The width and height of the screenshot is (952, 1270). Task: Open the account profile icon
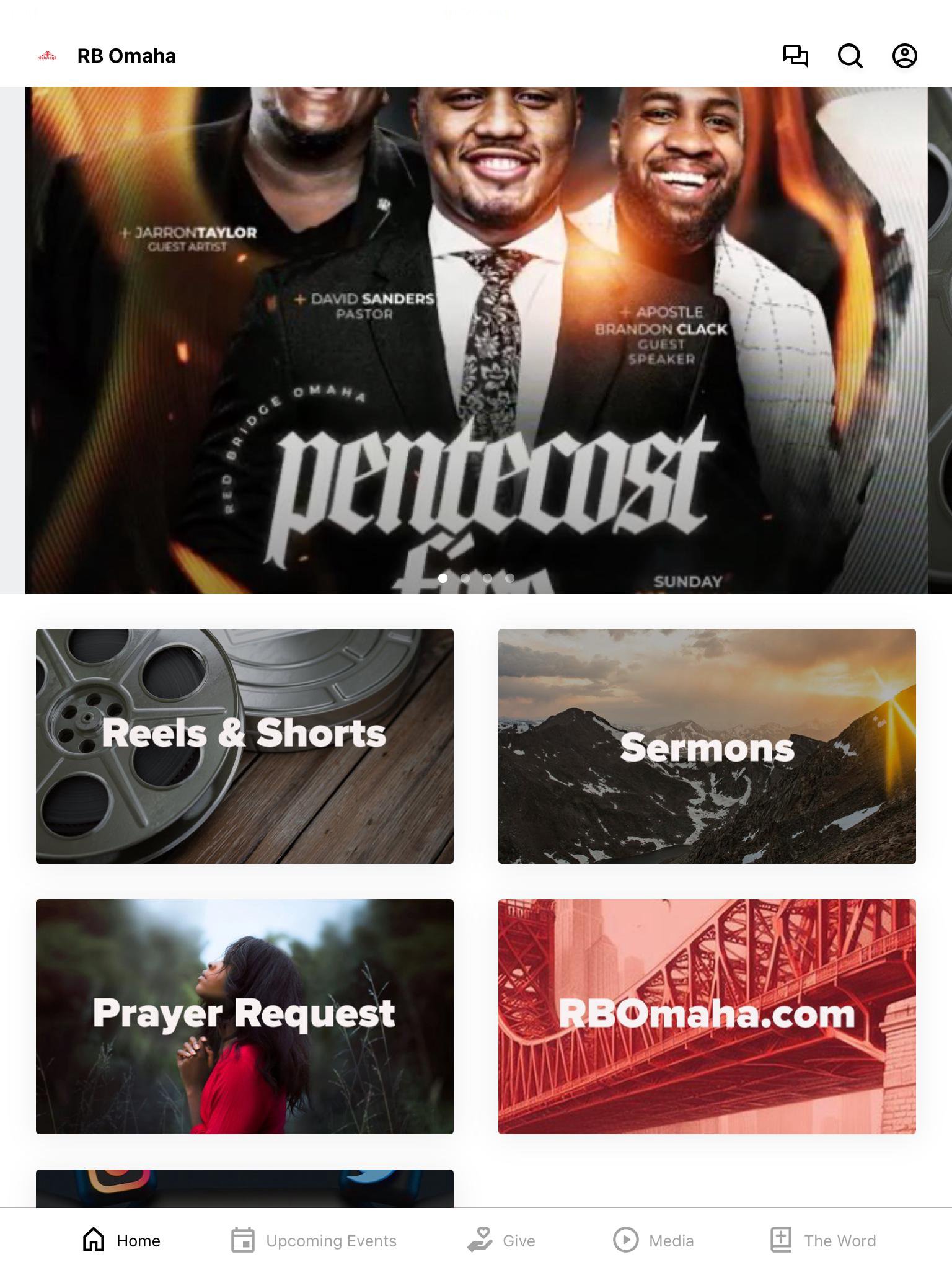tap(904, 56)
